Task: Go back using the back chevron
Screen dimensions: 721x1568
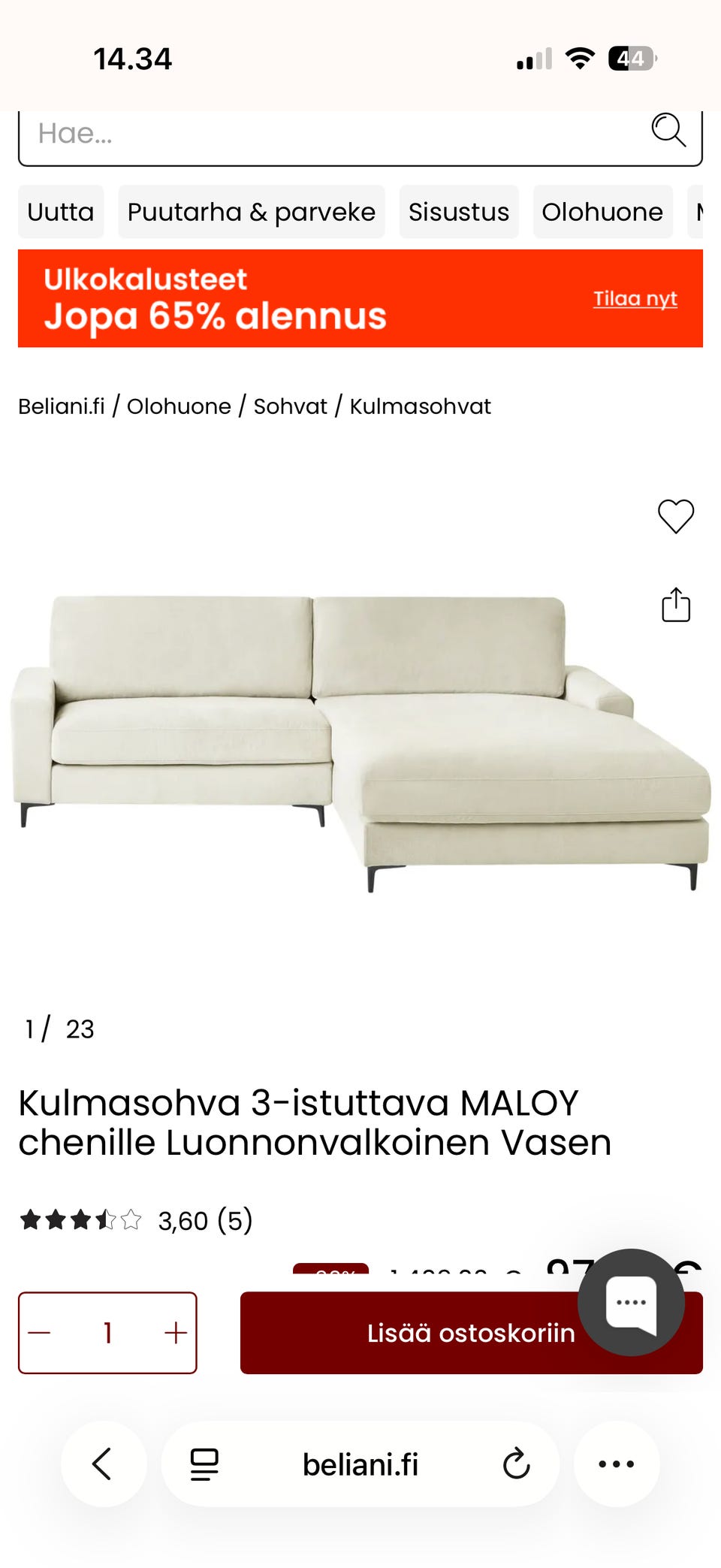Action: (x=104, y=1464)
